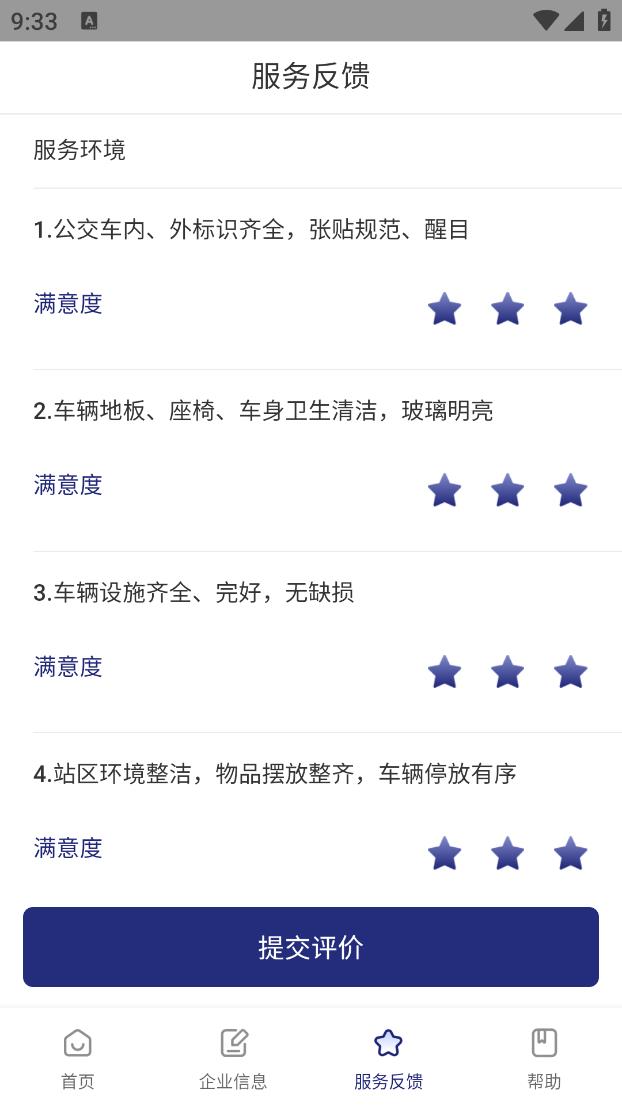Switch to the 首页 tab

pyautogui.click(x=78, y=1058)
